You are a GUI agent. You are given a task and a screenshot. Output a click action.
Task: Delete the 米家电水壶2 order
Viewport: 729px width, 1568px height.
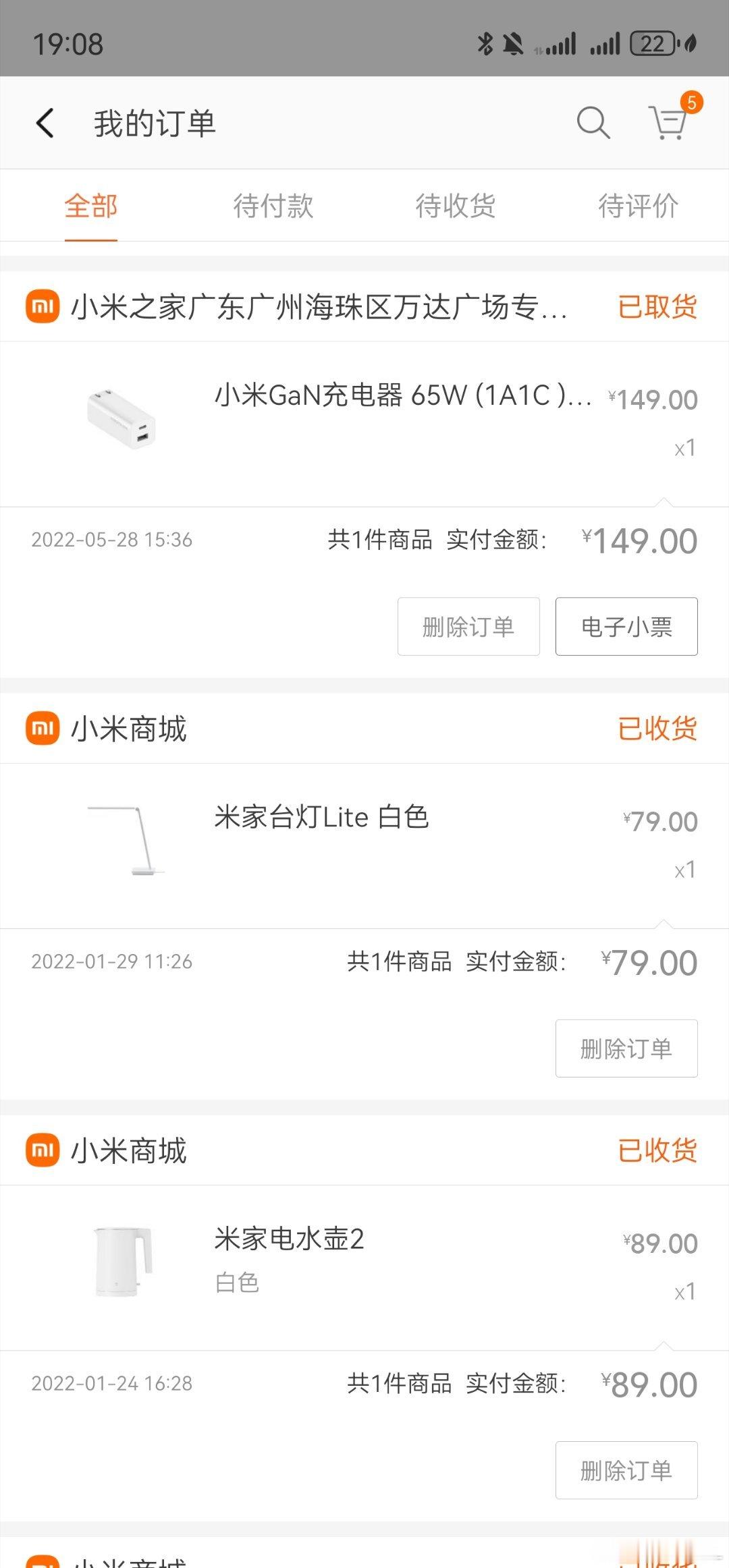click(x=626, y=1470)
